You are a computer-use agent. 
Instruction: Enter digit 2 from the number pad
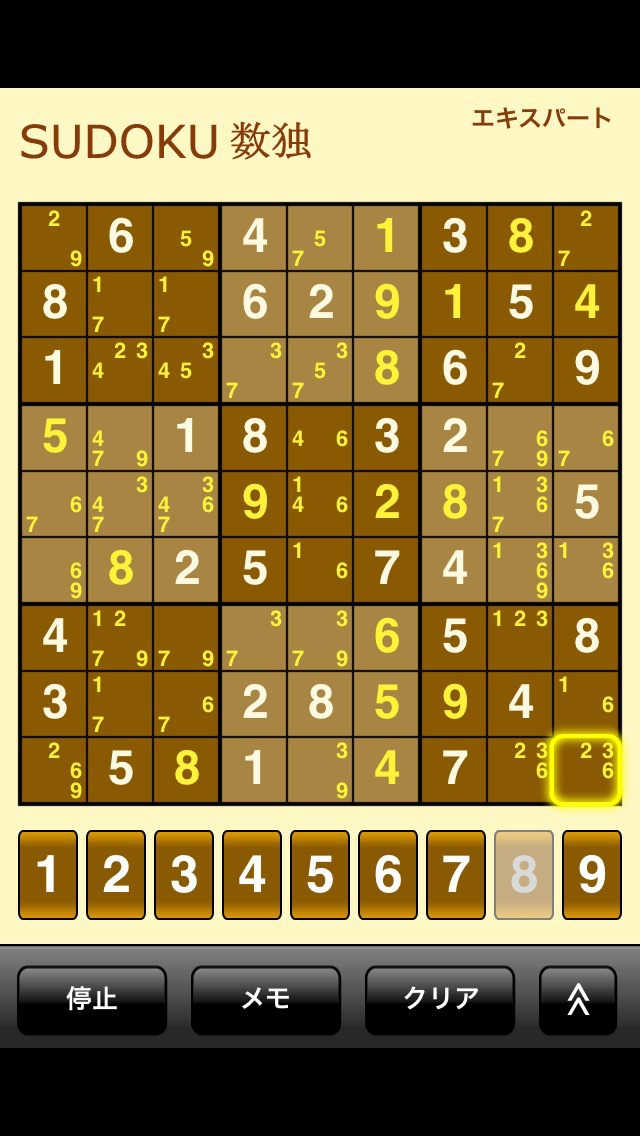[116, 874]
